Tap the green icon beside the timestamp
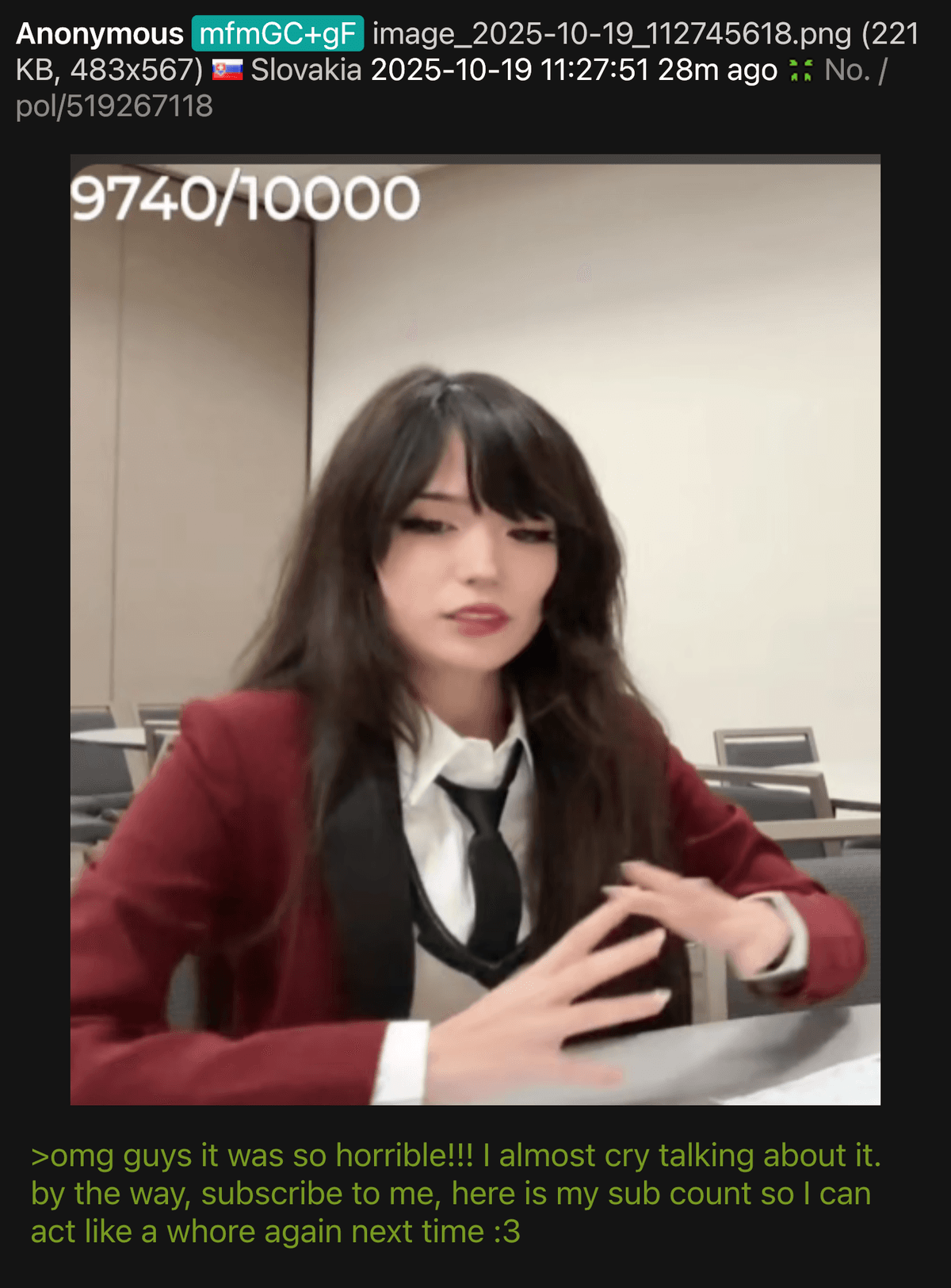The width and height of the screenshot is (951, 1288). [x=800, y=71]
